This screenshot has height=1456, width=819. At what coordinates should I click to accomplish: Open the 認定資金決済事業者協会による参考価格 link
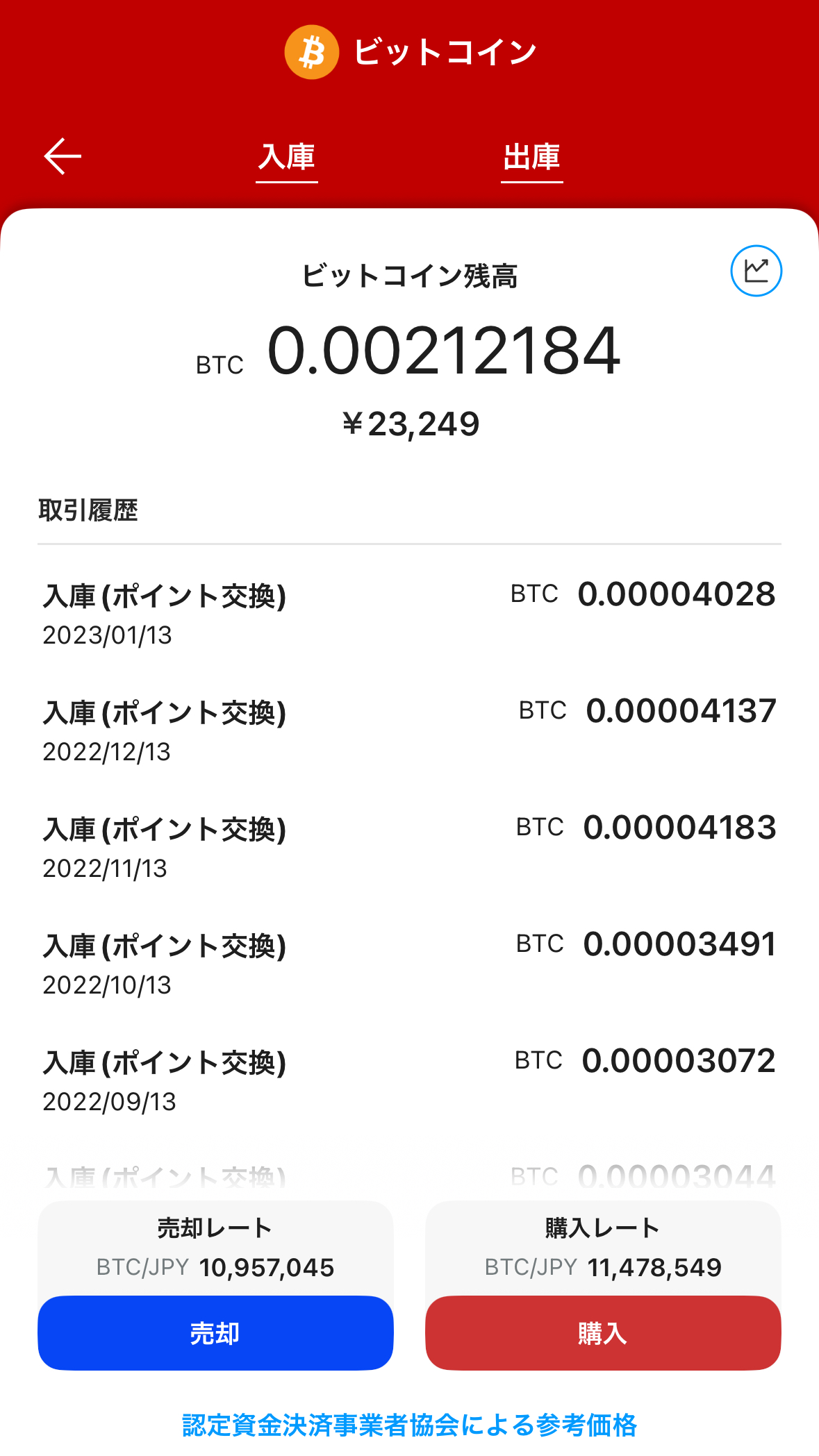[409, 1425]
